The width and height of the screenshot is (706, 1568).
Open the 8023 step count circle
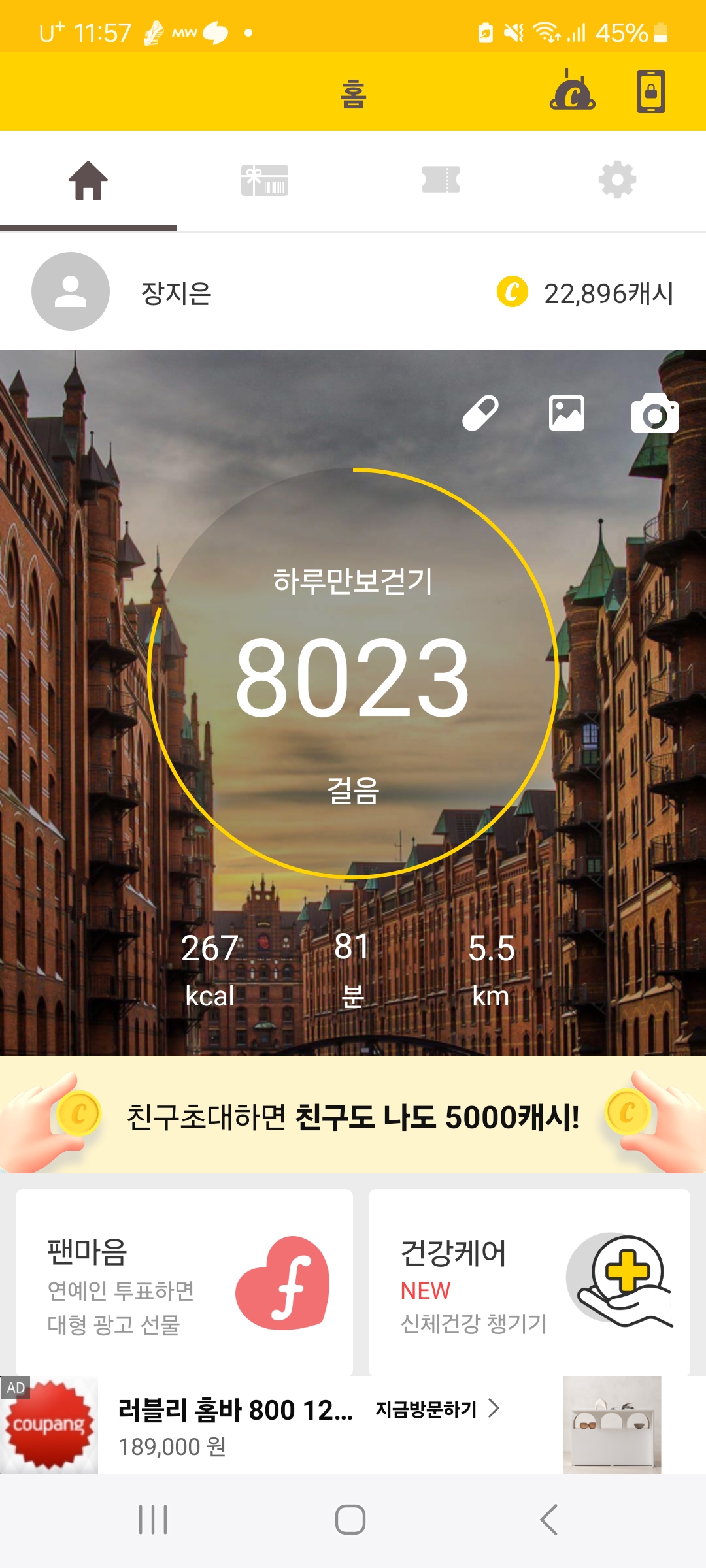point(353,674)
